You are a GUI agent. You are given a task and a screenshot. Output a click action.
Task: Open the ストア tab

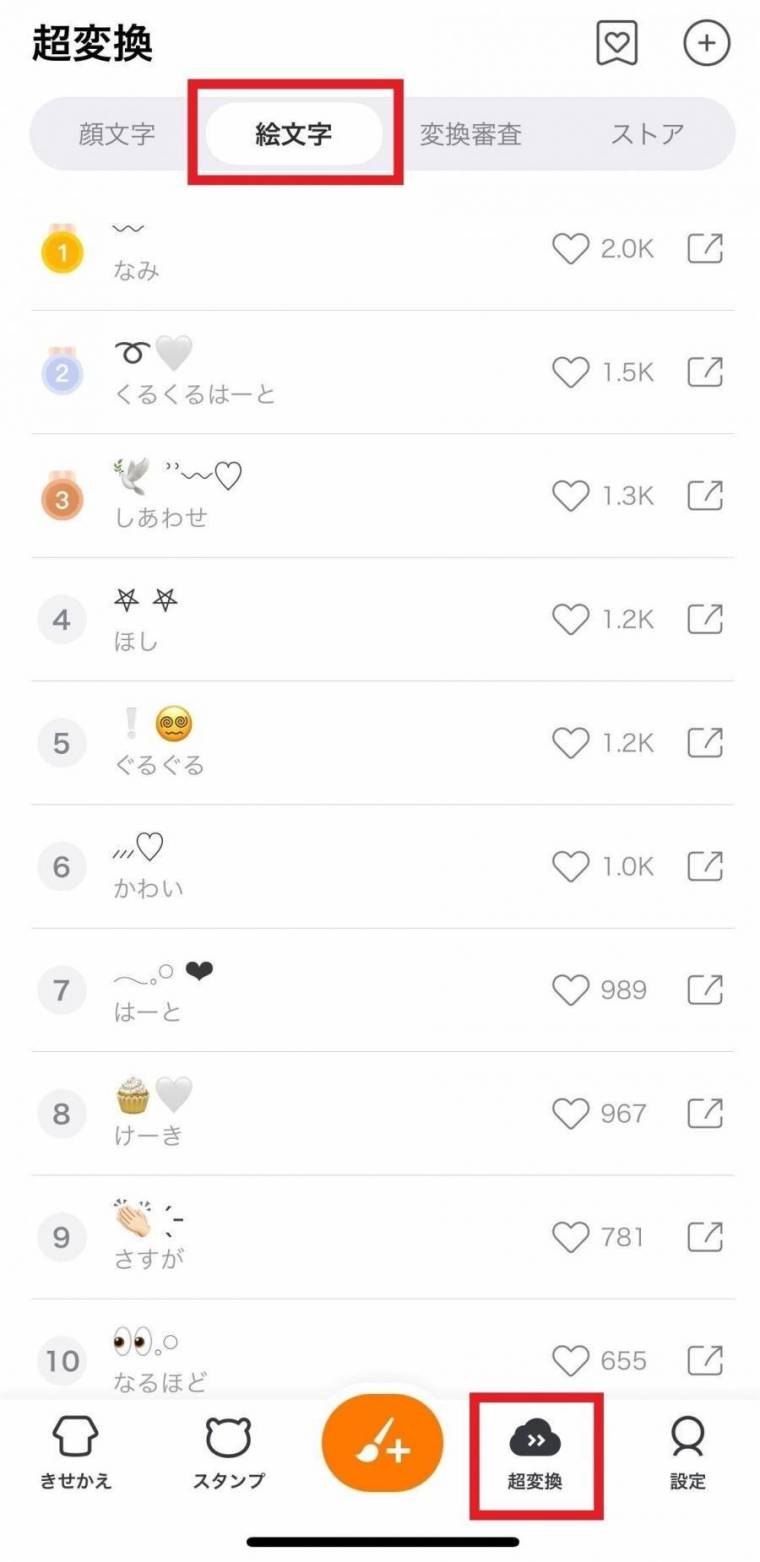pyautogui.click(x=647, y=134)
